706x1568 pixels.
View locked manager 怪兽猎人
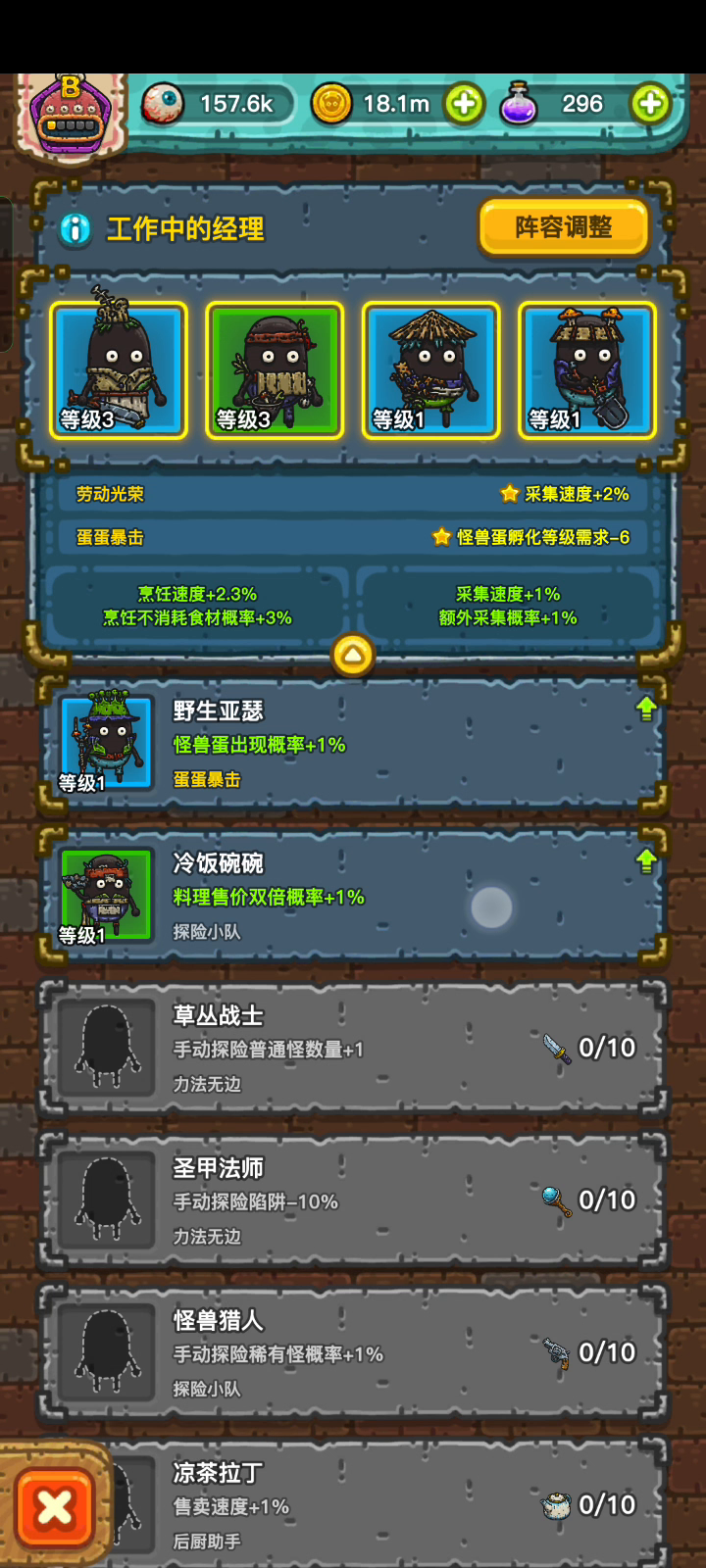tap(353, 1353)
